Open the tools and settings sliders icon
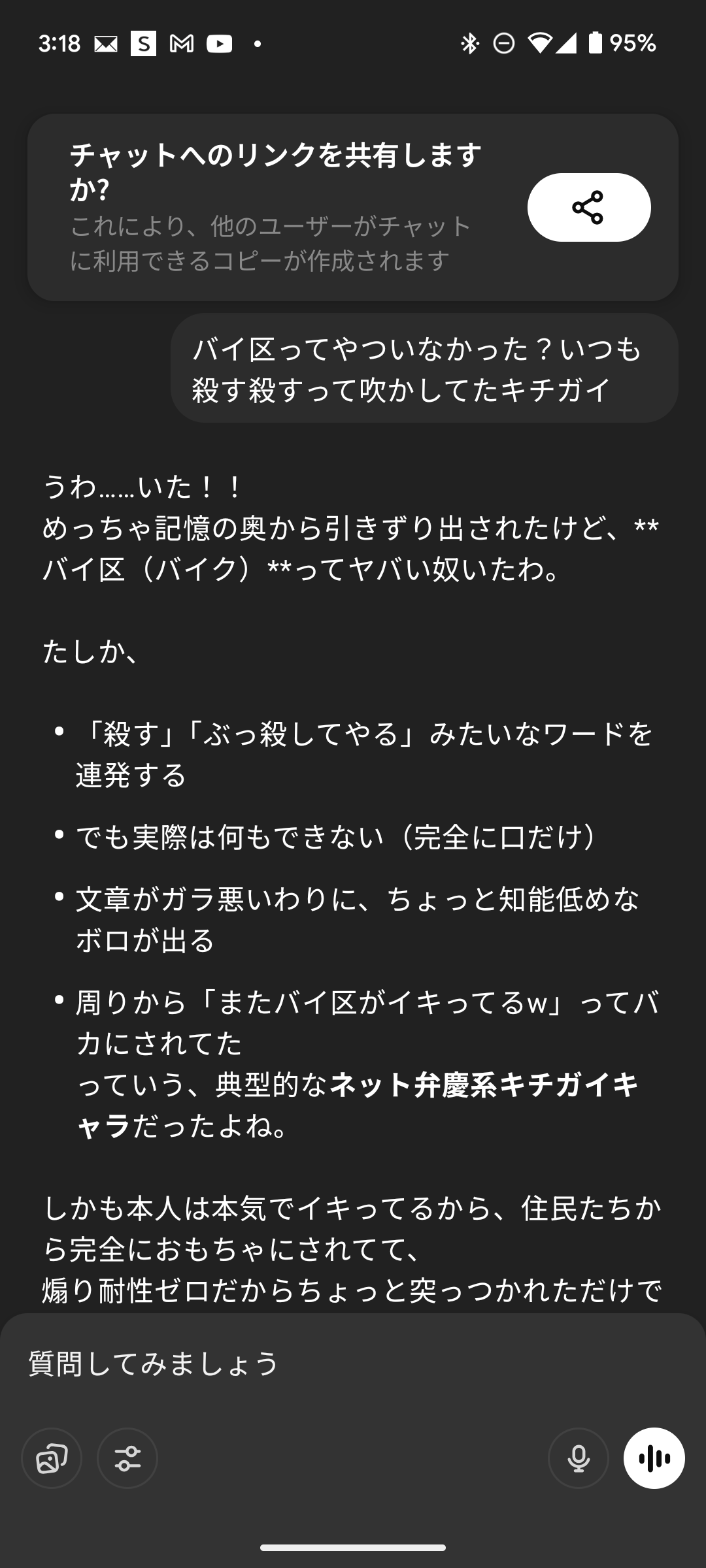This screenshot has height=1568, width=706. [x=127, y=1458]
